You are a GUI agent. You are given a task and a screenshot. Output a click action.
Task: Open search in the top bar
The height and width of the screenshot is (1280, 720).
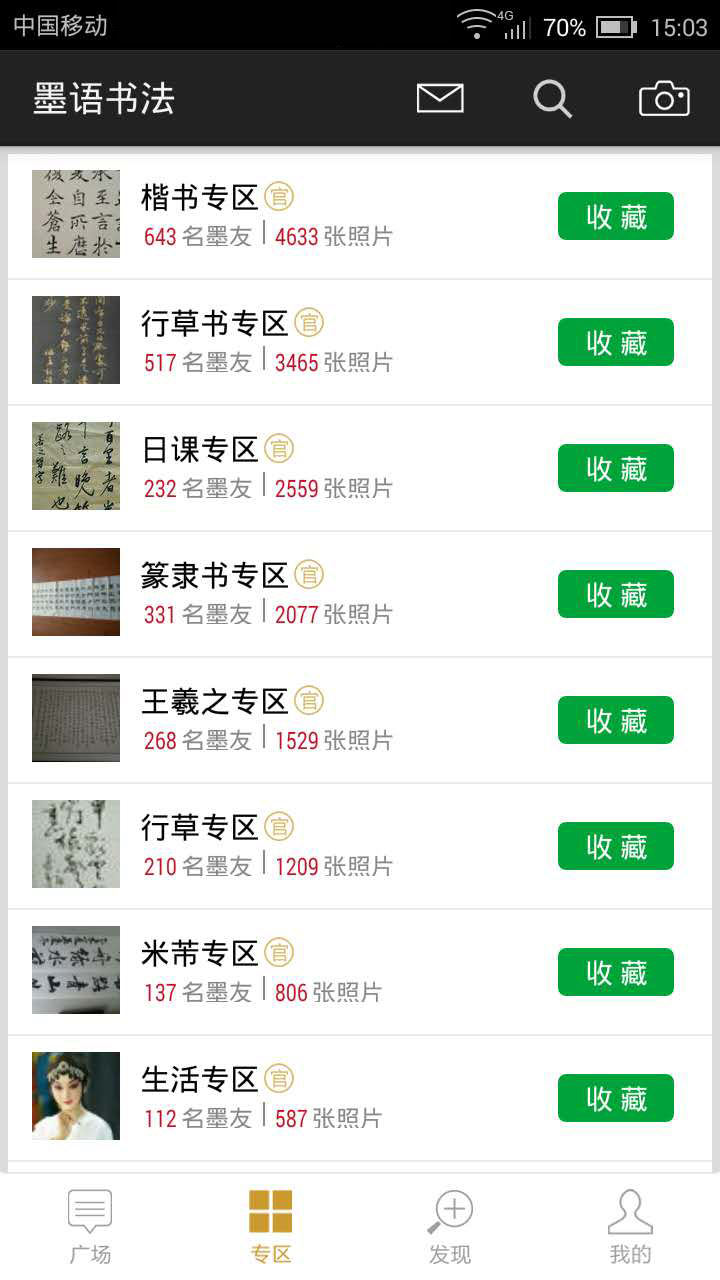(x=552, y=99)
